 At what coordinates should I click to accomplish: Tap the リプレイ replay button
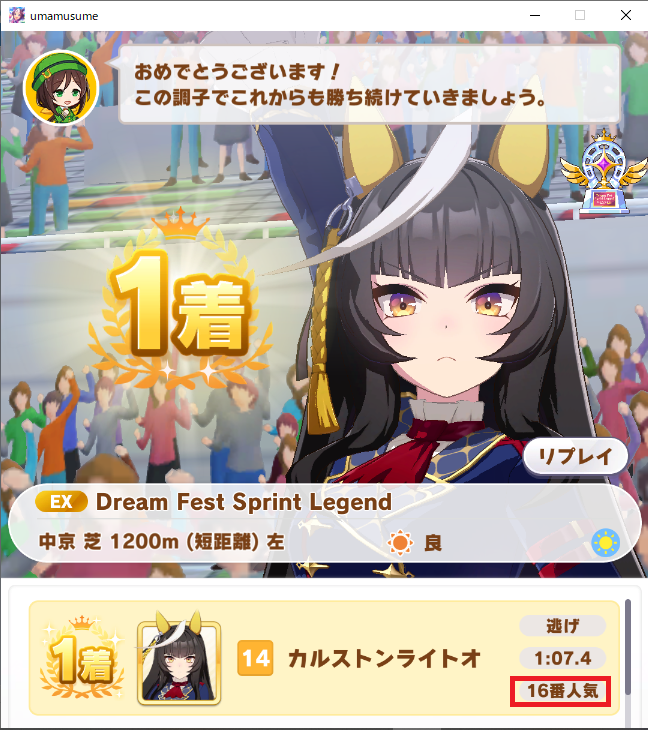(576, 457)
